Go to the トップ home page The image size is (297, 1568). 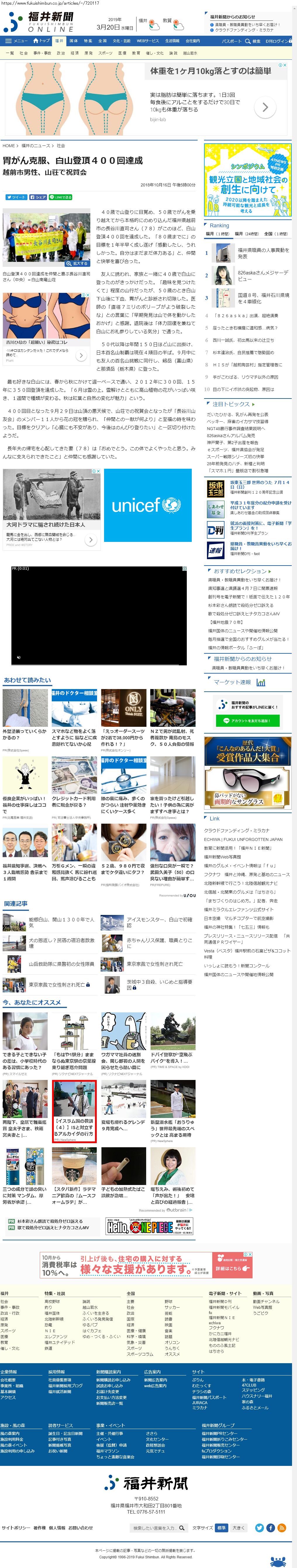(x=42, y=41)
